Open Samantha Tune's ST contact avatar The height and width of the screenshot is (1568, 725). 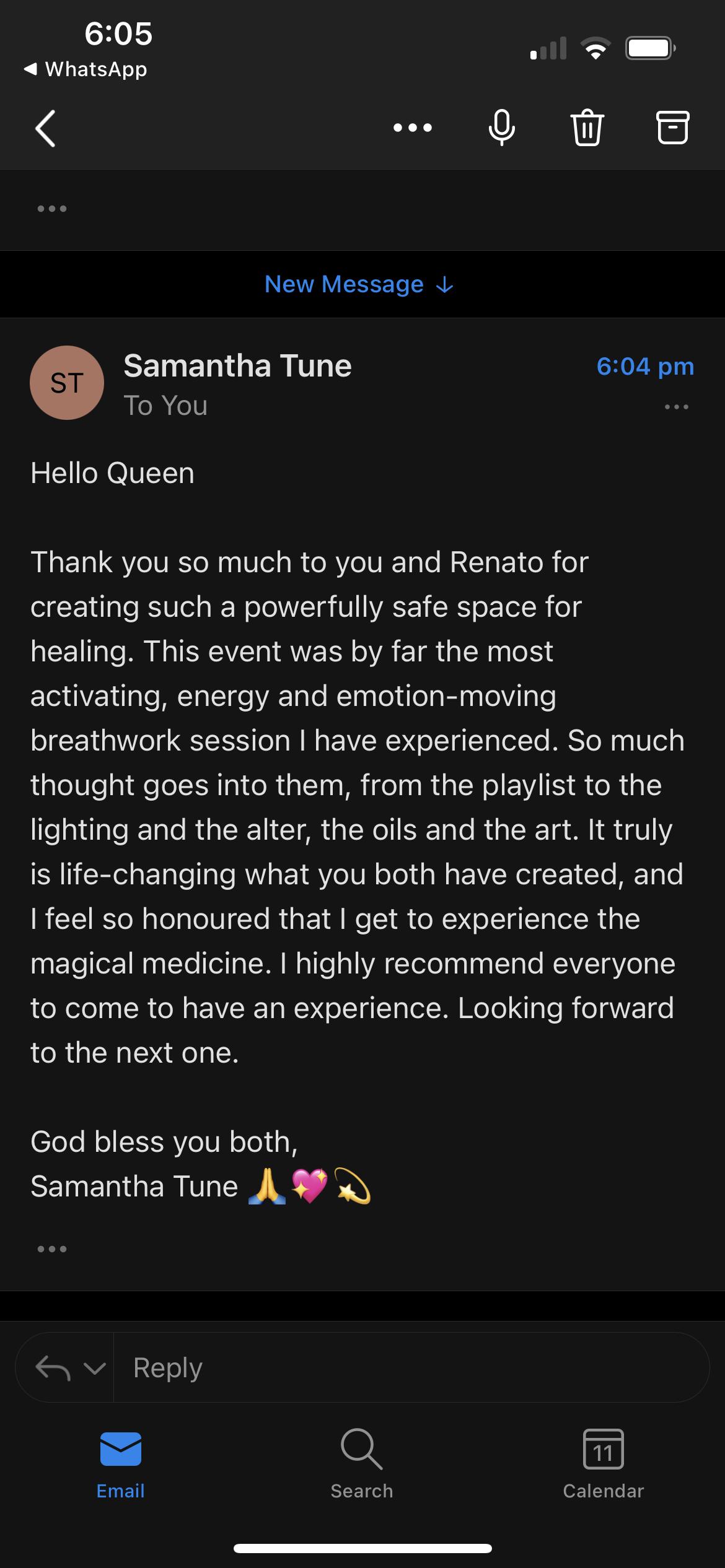coord(67,383)
